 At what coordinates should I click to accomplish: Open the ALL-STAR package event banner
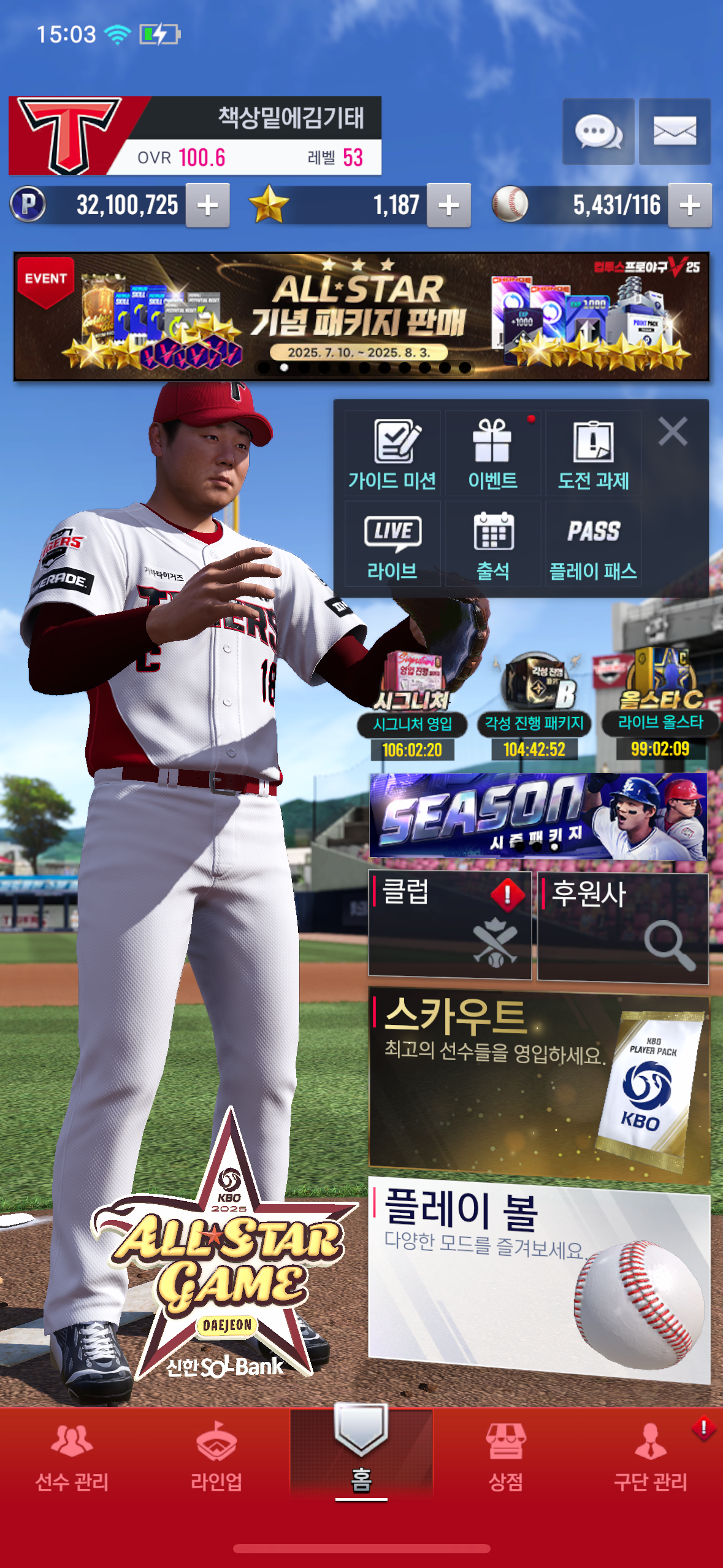pyautogui.click(x=361, y=317)
